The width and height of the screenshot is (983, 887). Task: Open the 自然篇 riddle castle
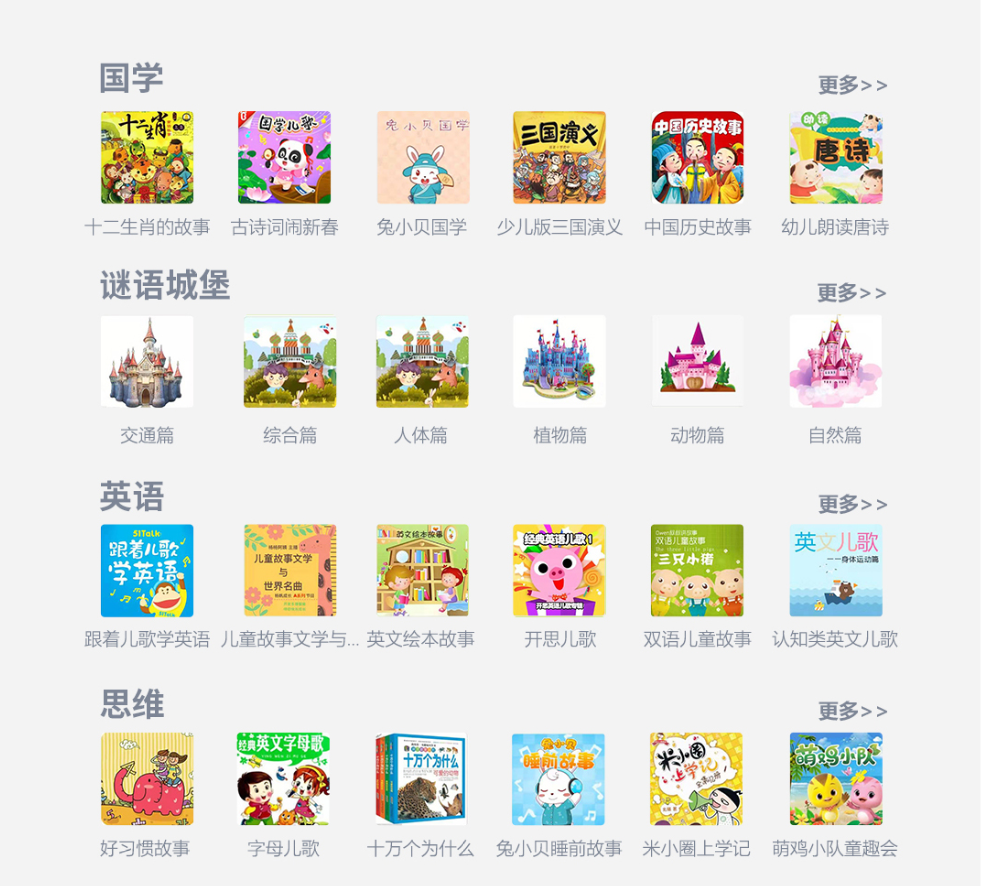pyautogui.click(x=835, y=362)
